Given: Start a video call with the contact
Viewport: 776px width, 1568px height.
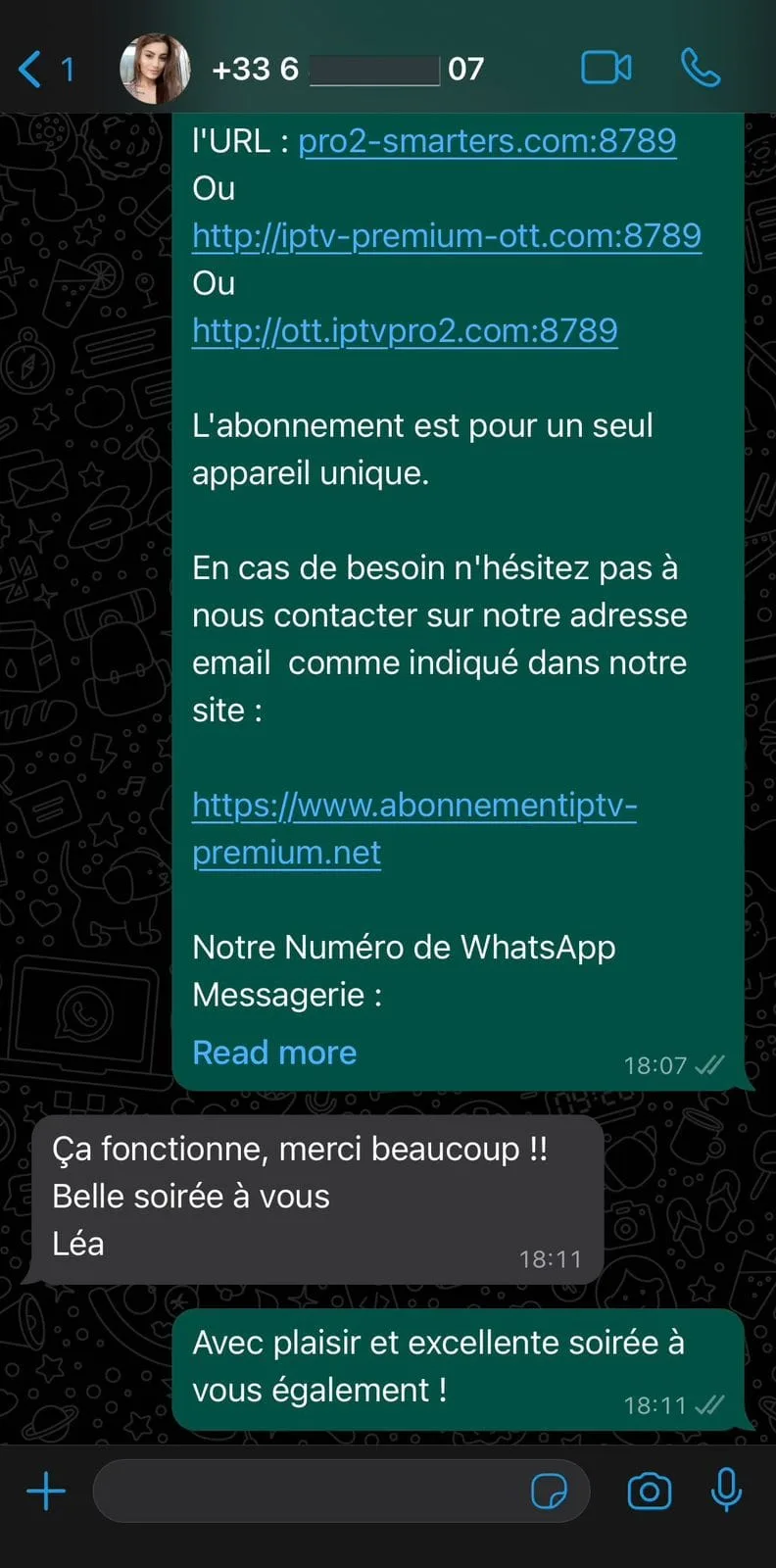Looking at the screenshot, I should click(x=606, y=69).
